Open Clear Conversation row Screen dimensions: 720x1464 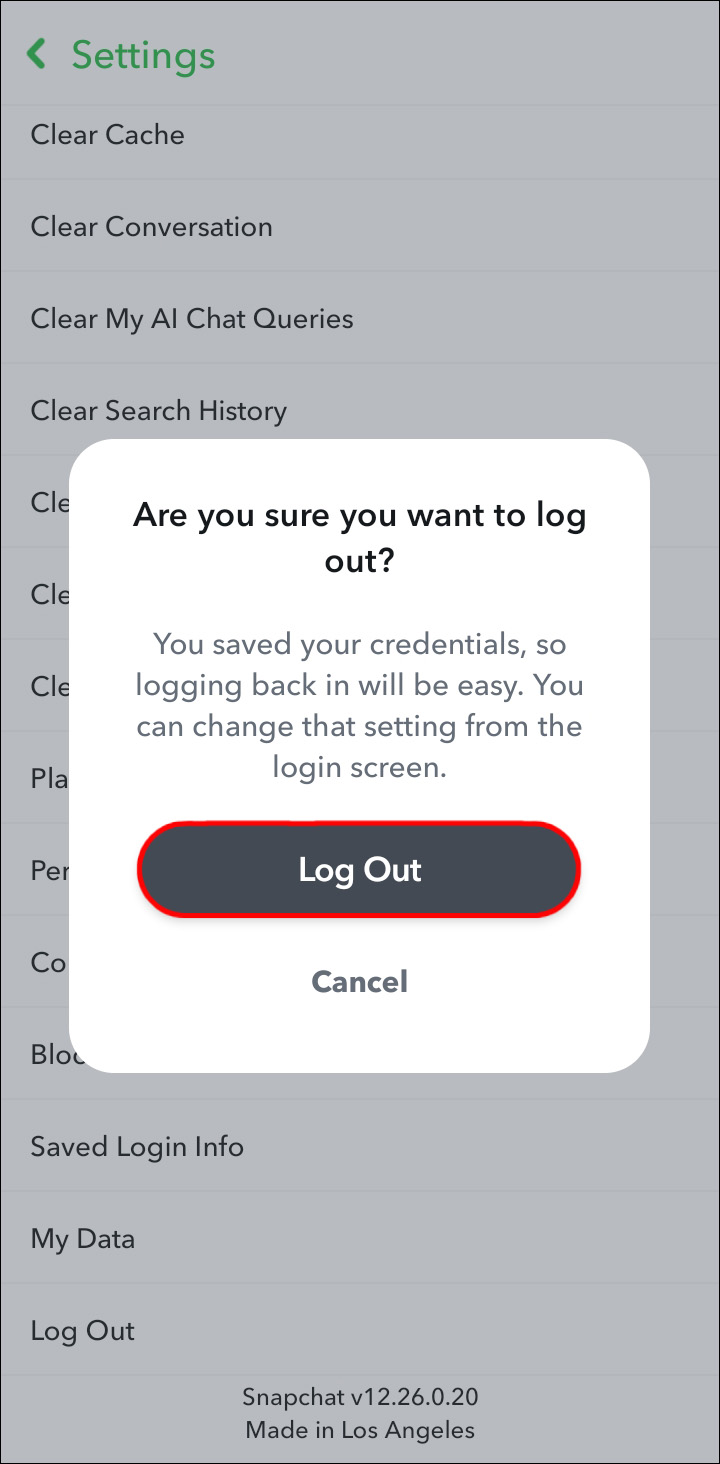click(x=152, y=227)
